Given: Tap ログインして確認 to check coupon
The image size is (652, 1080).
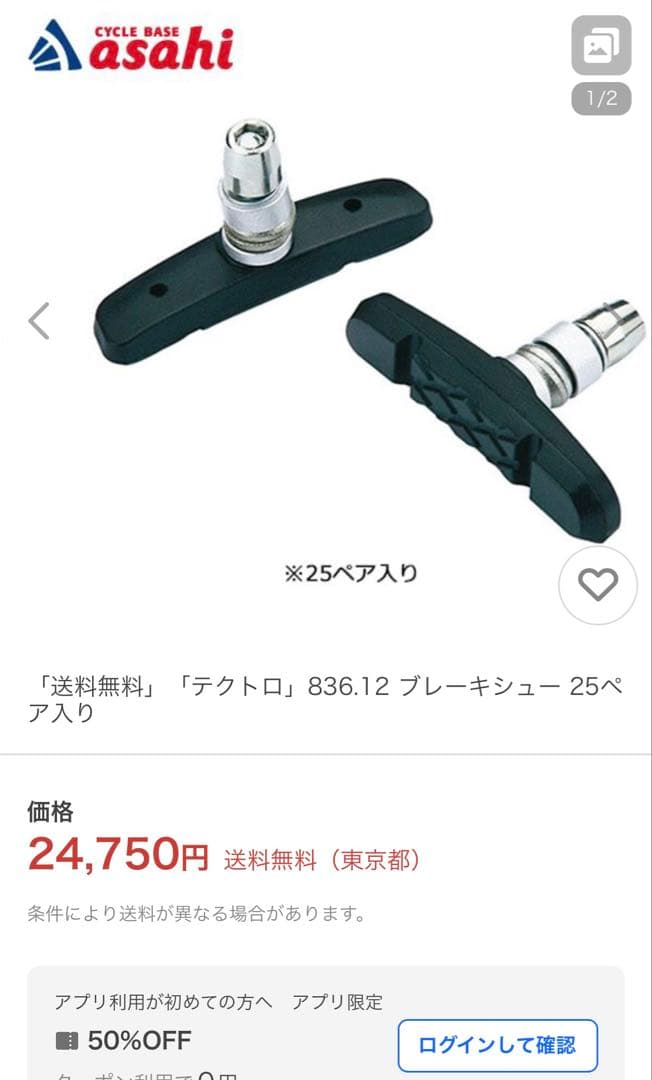Looking at the screenshot, I should coord(497,1045).
